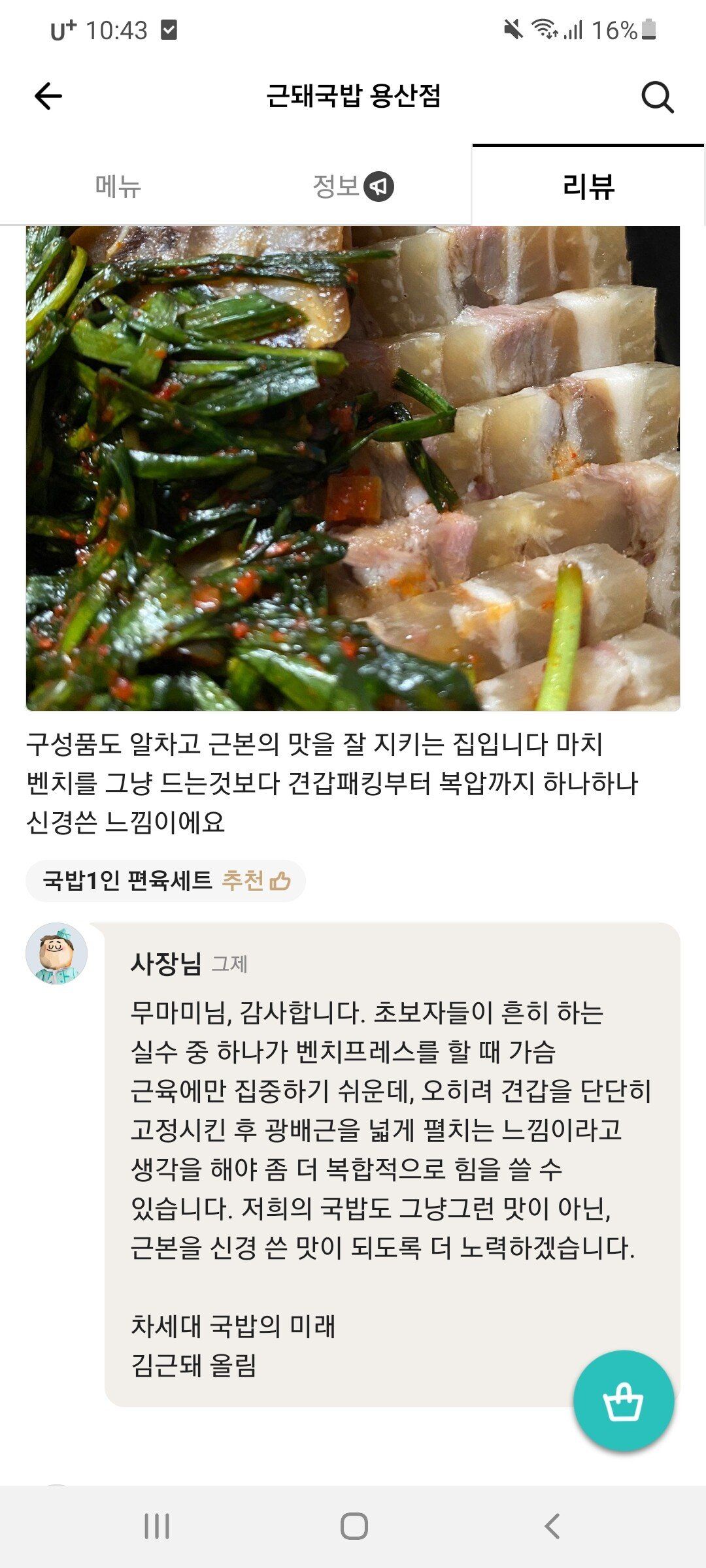Viewport: 706px width, 1568px height.
Task: Switch to the 정보 tab
Action: (x=335, y=187)
